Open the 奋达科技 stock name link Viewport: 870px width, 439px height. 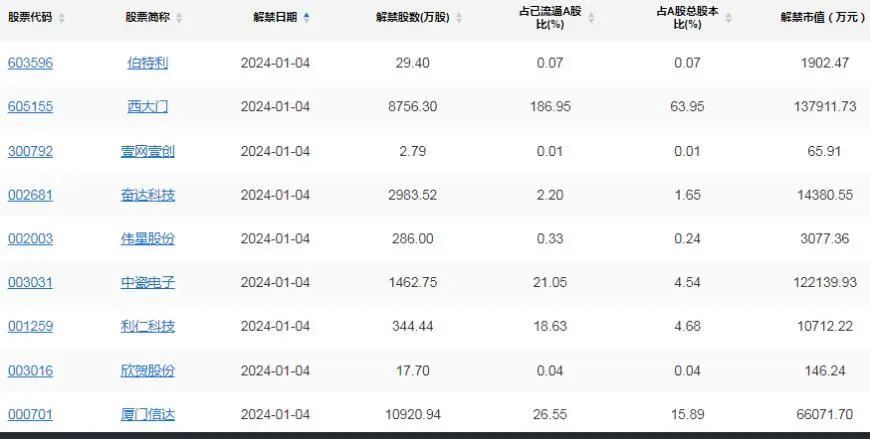click(x=148, y=195)
